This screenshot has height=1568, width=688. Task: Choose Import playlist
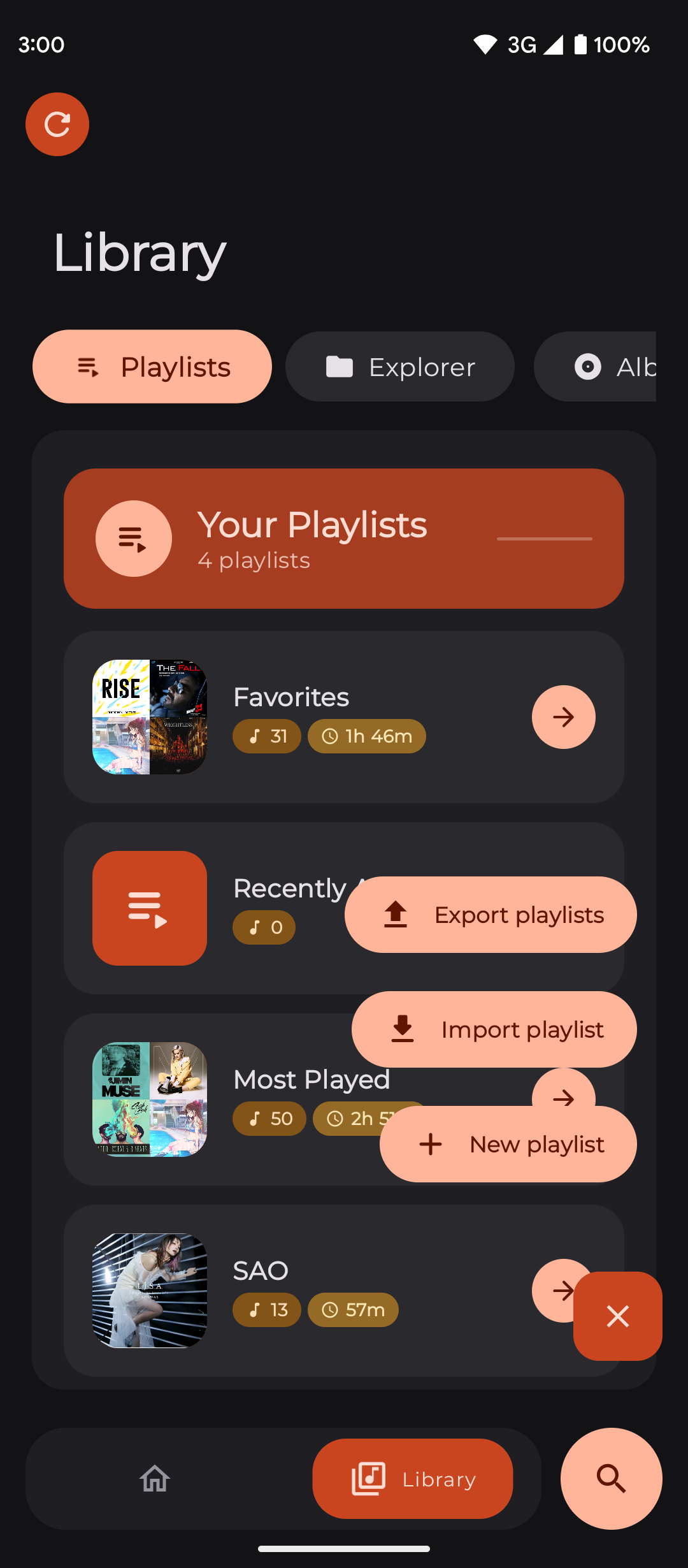pos(494,1029)
